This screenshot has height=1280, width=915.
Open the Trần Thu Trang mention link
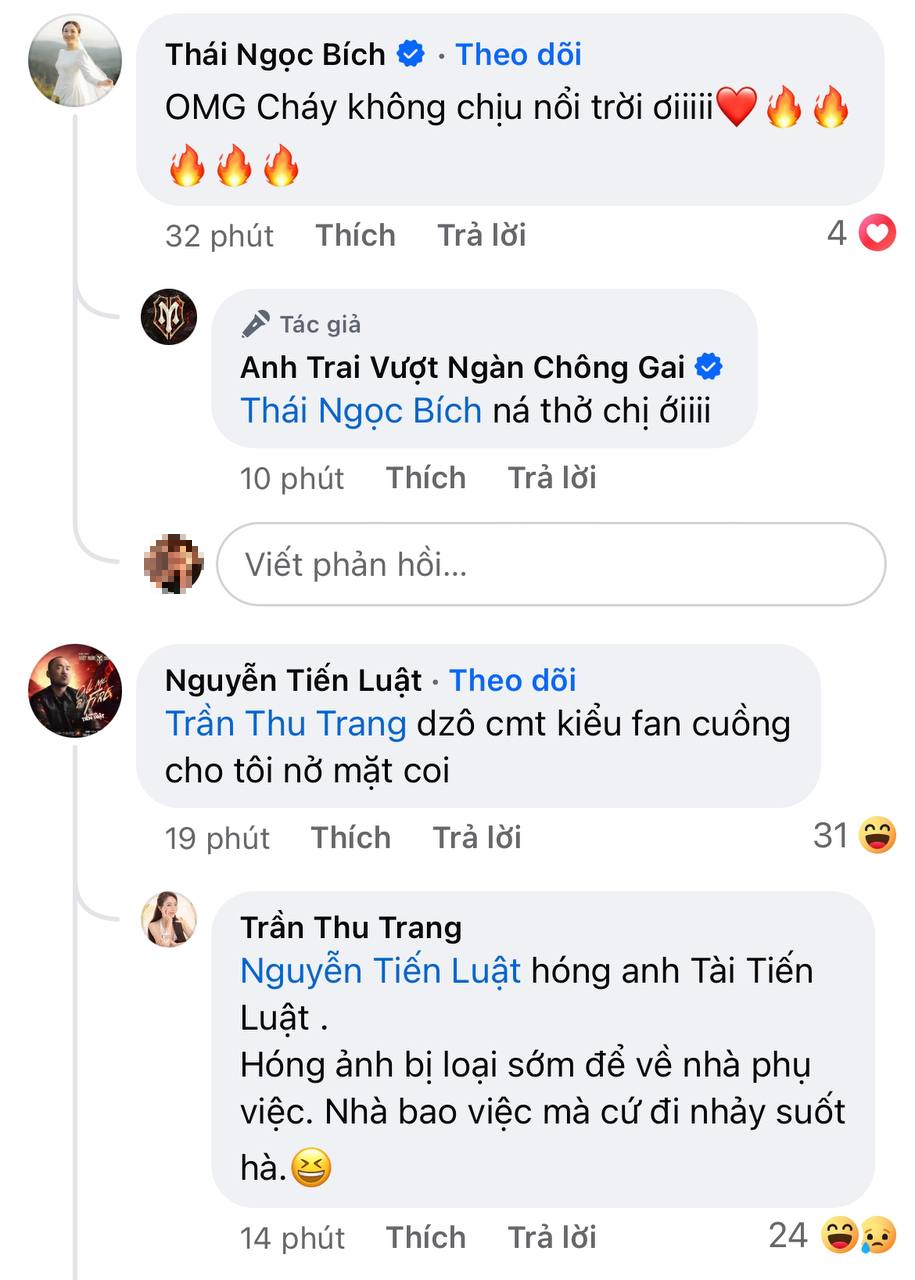pos(282,723)
